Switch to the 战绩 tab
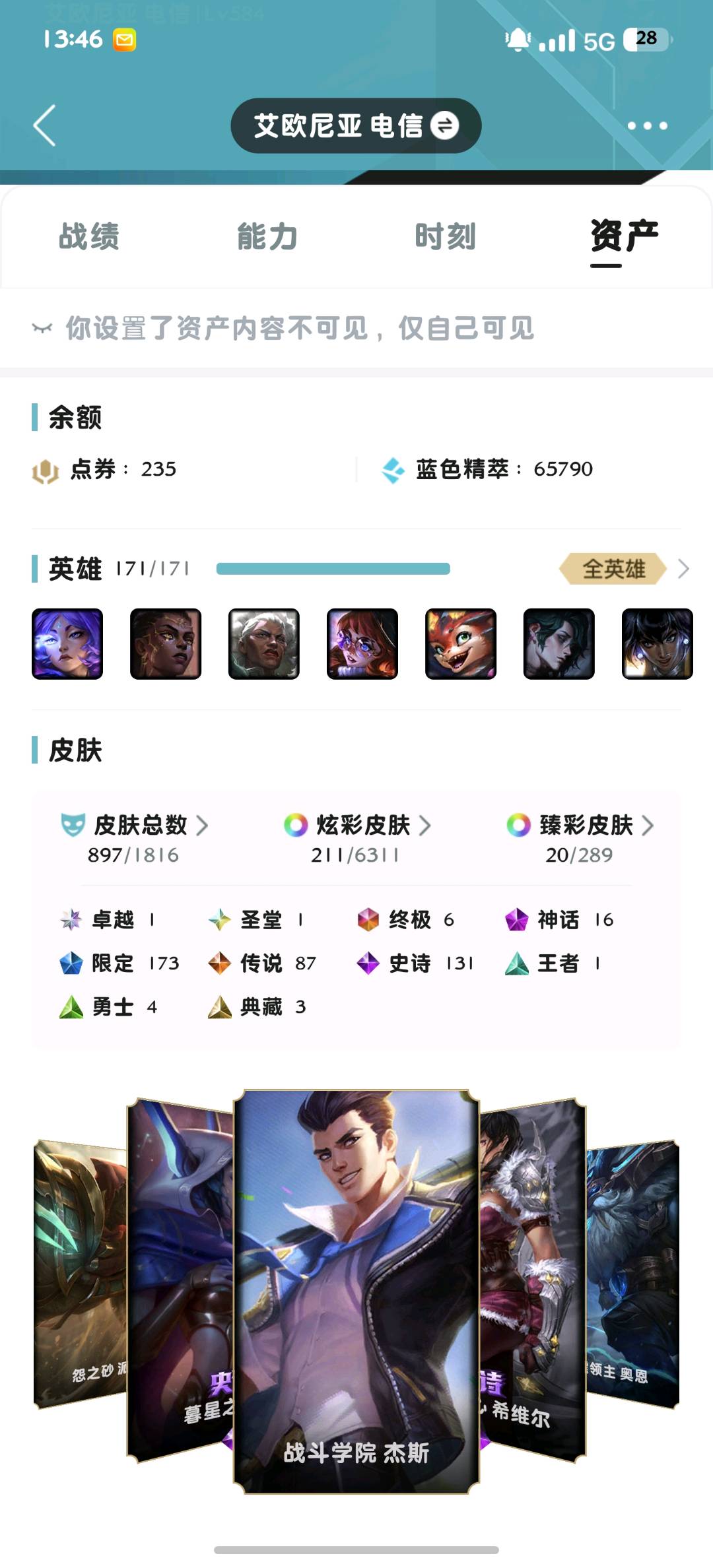The image size is (713, 1568). (x=89, y=237)
